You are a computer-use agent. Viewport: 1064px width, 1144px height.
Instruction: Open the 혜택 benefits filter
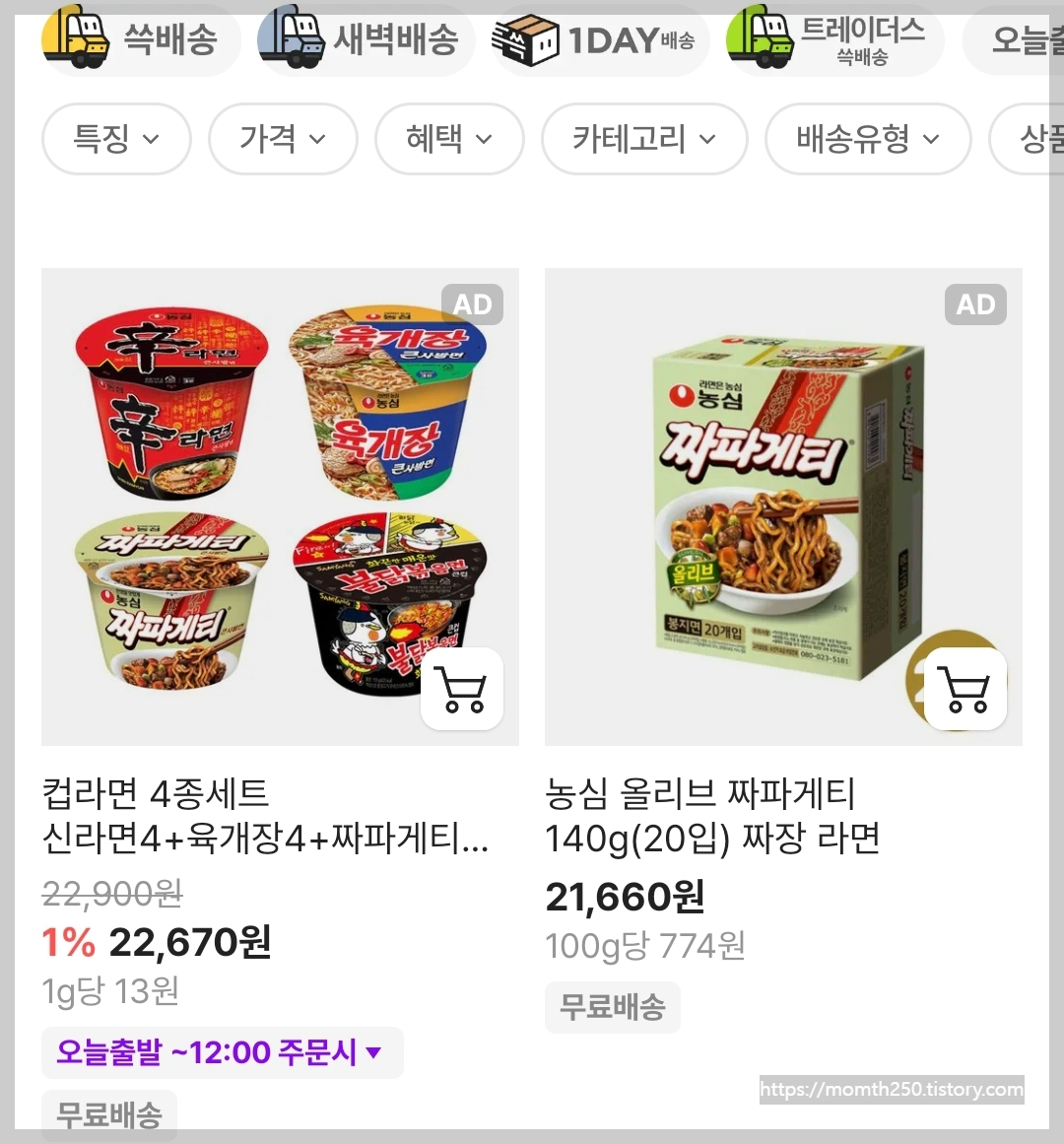click(x=449, y=139)
